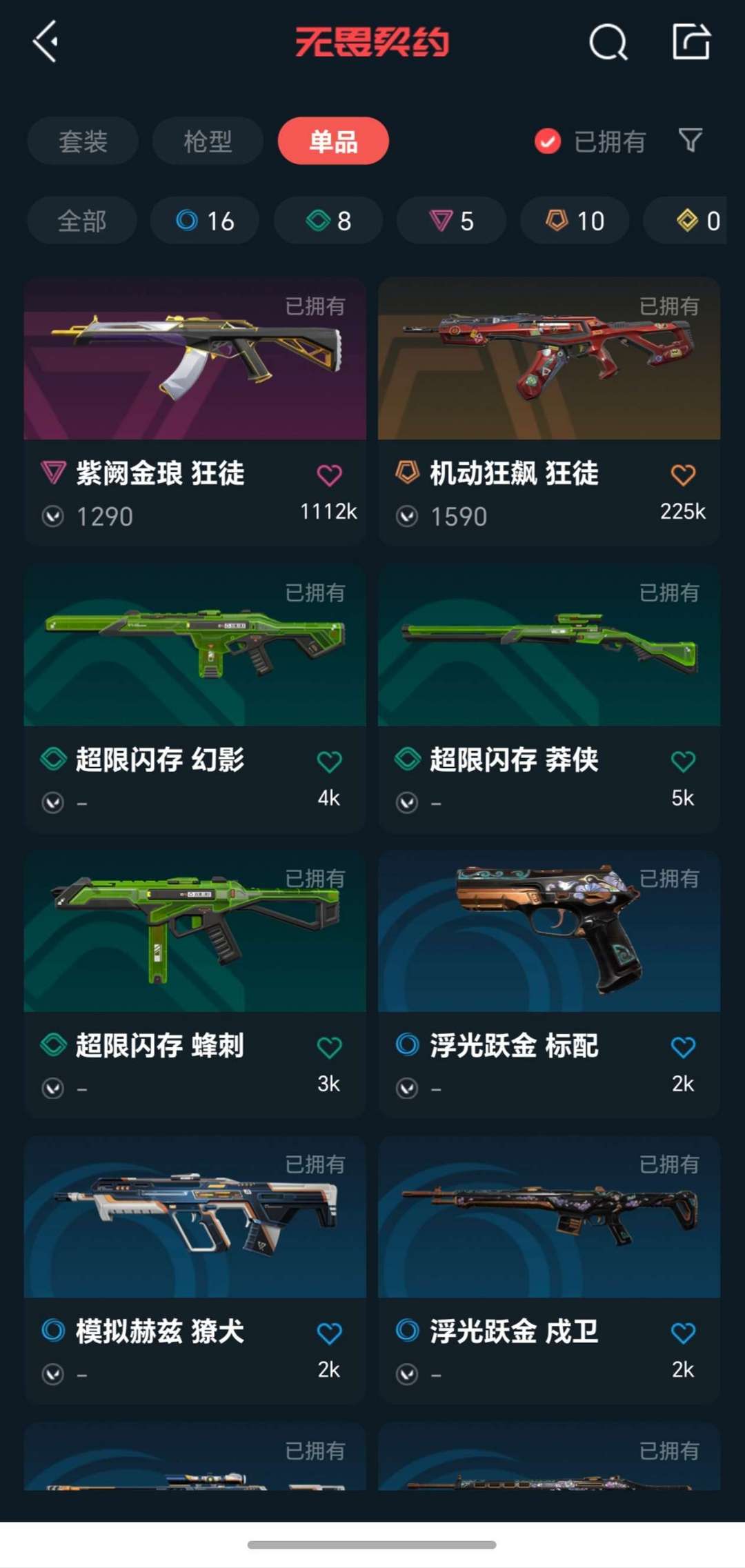Open the 模拟赫兹 獠犬 skin card
Screen dimensions: 745x1568
point(195,1270)
